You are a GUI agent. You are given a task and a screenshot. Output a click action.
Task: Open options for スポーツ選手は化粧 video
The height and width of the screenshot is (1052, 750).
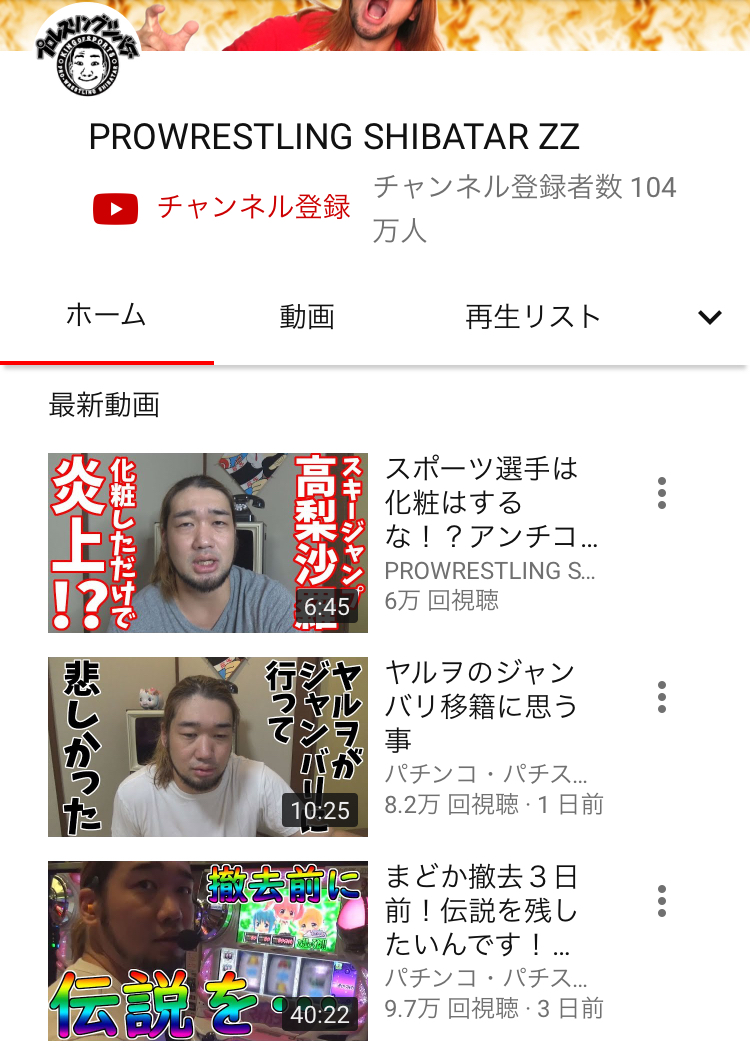[661, 493]
